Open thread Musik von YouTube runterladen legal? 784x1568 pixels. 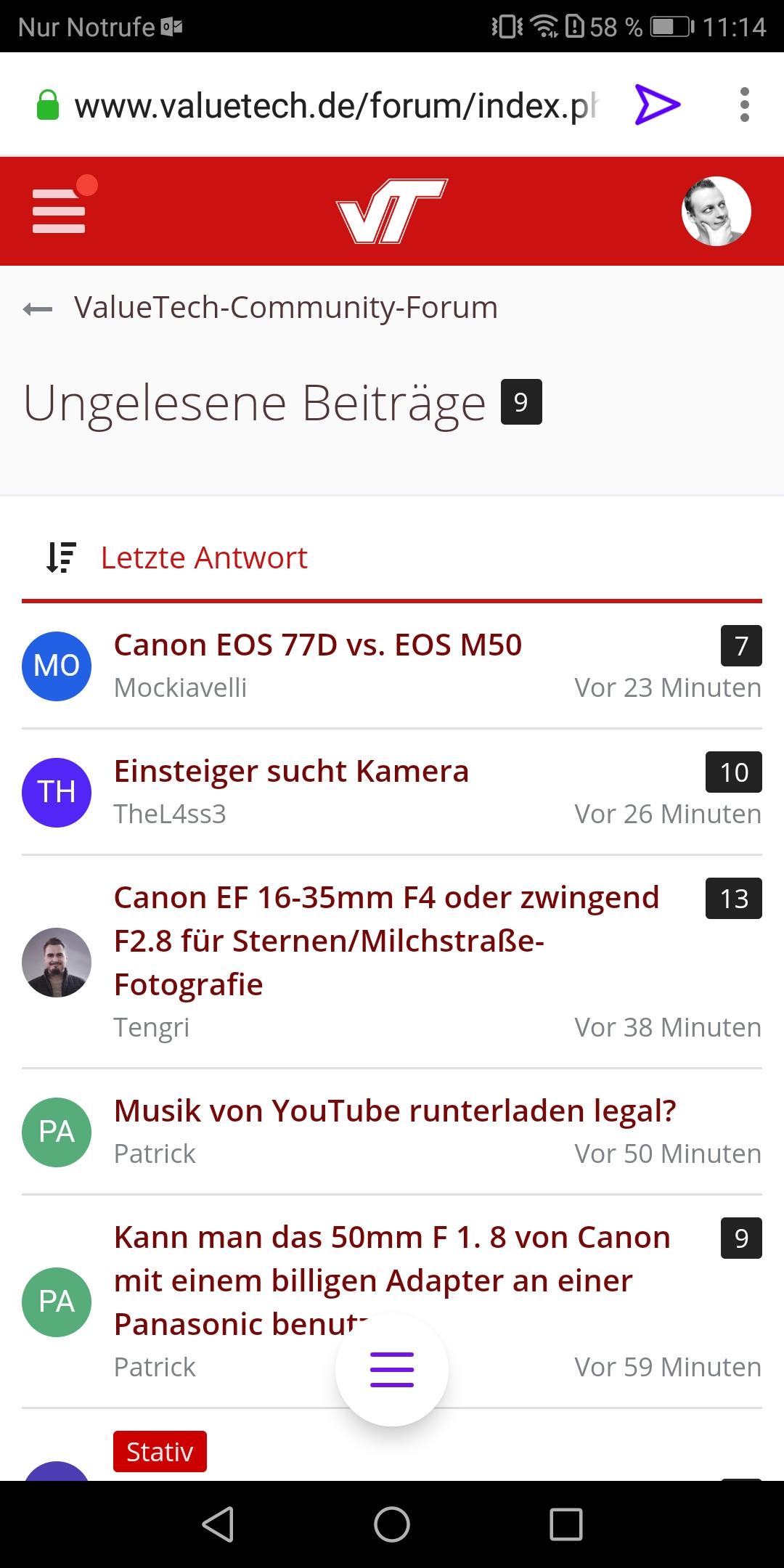pos(395,1111)
